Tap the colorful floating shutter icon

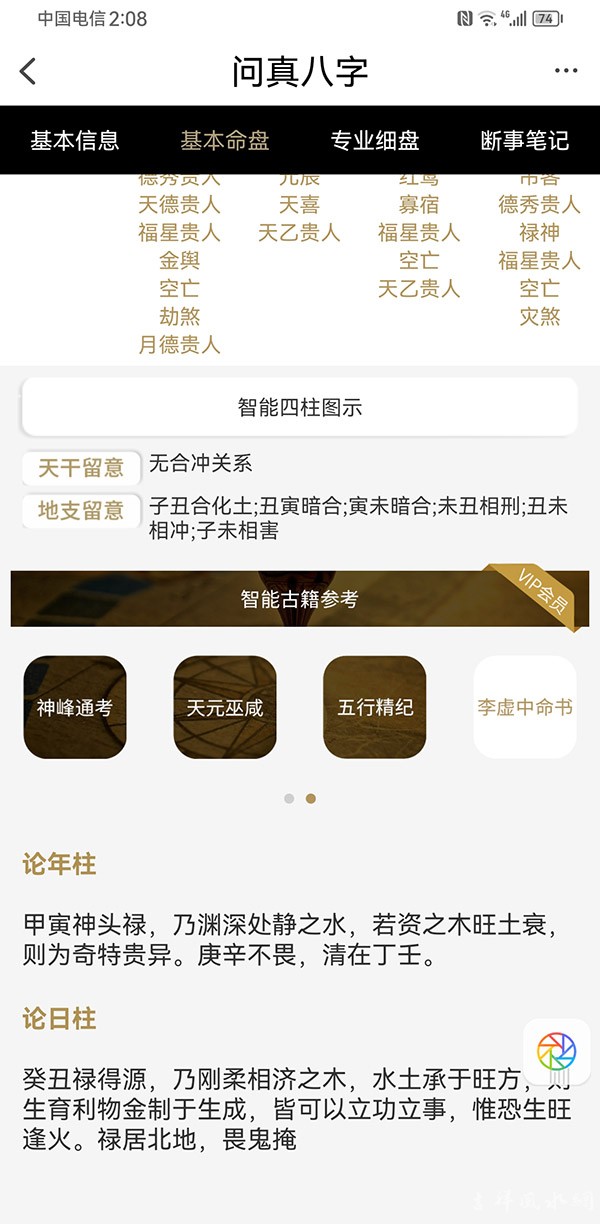557,1051
